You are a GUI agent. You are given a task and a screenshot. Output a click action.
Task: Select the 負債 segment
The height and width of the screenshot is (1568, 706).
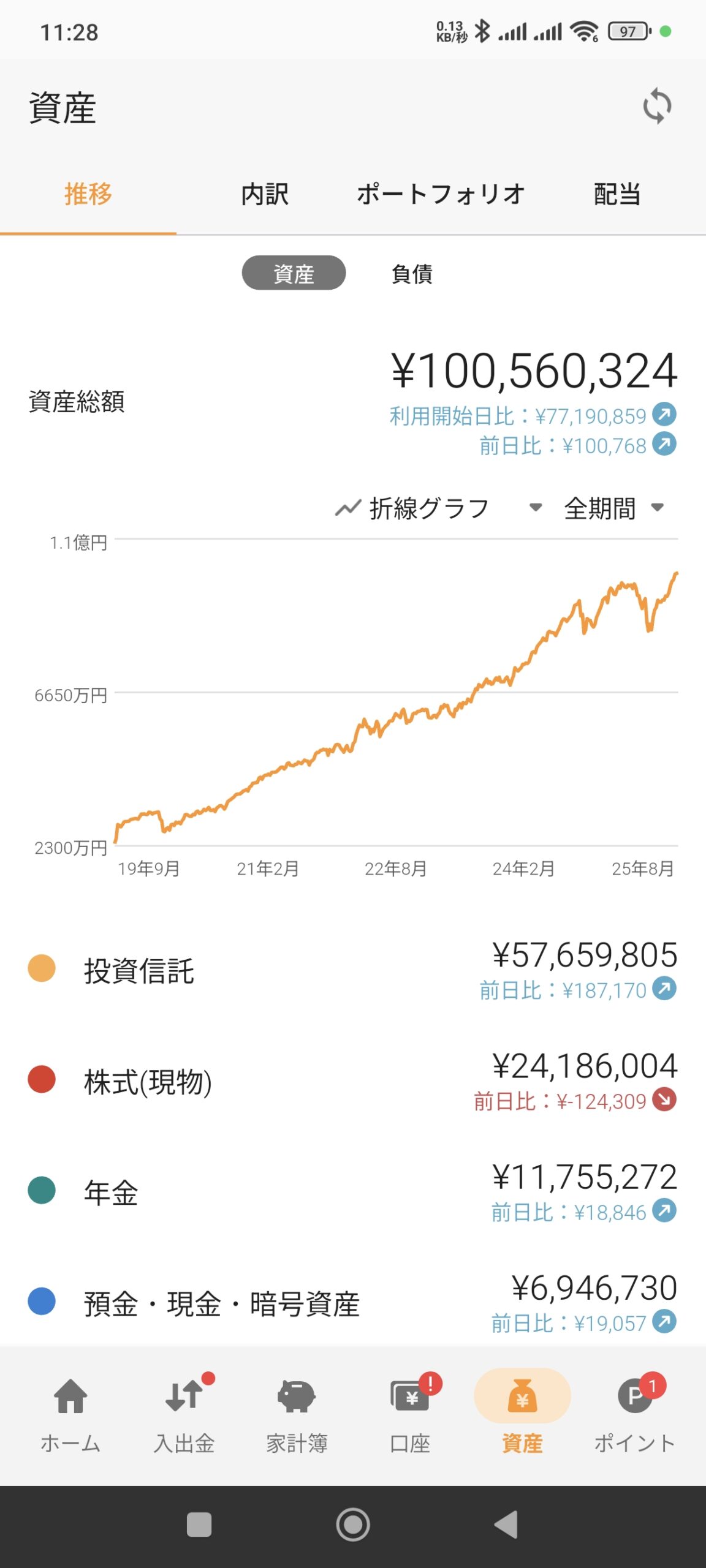(412, 273)
